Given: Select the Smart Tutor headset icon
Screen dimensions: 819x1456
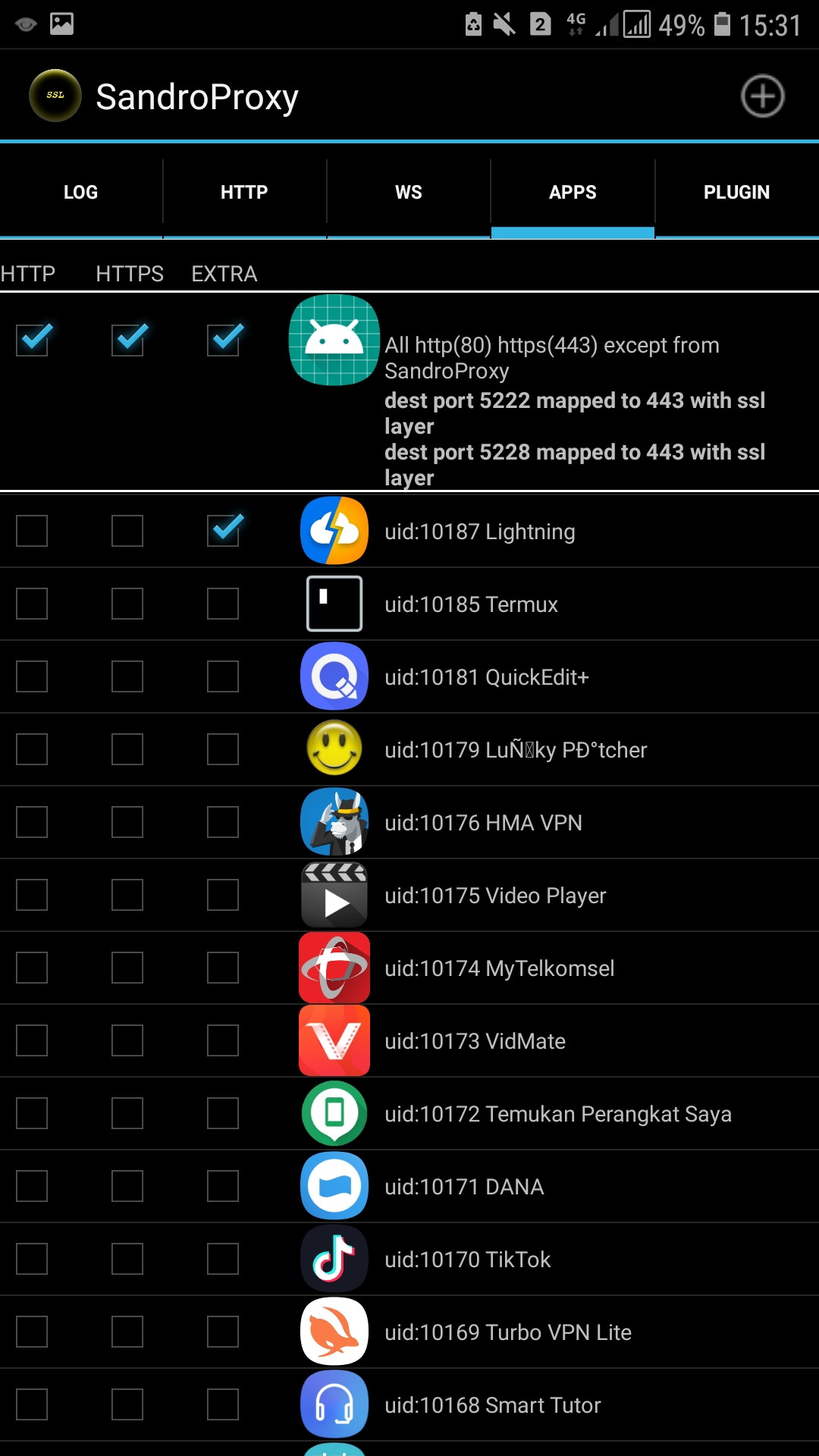Looking at the screenshot, I should [x=334, y=1404].
